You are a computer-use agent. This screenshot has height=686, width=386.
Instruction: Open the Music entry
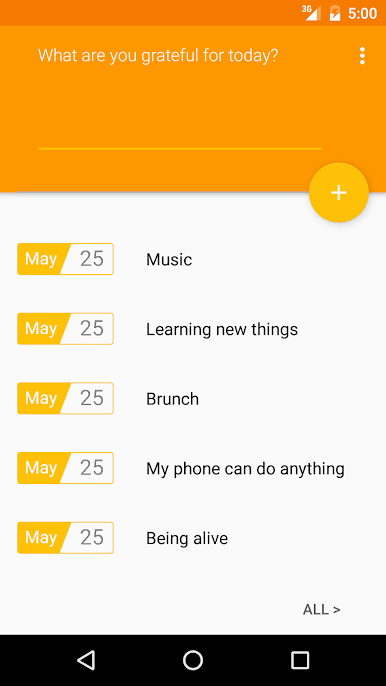coord(193,259)
